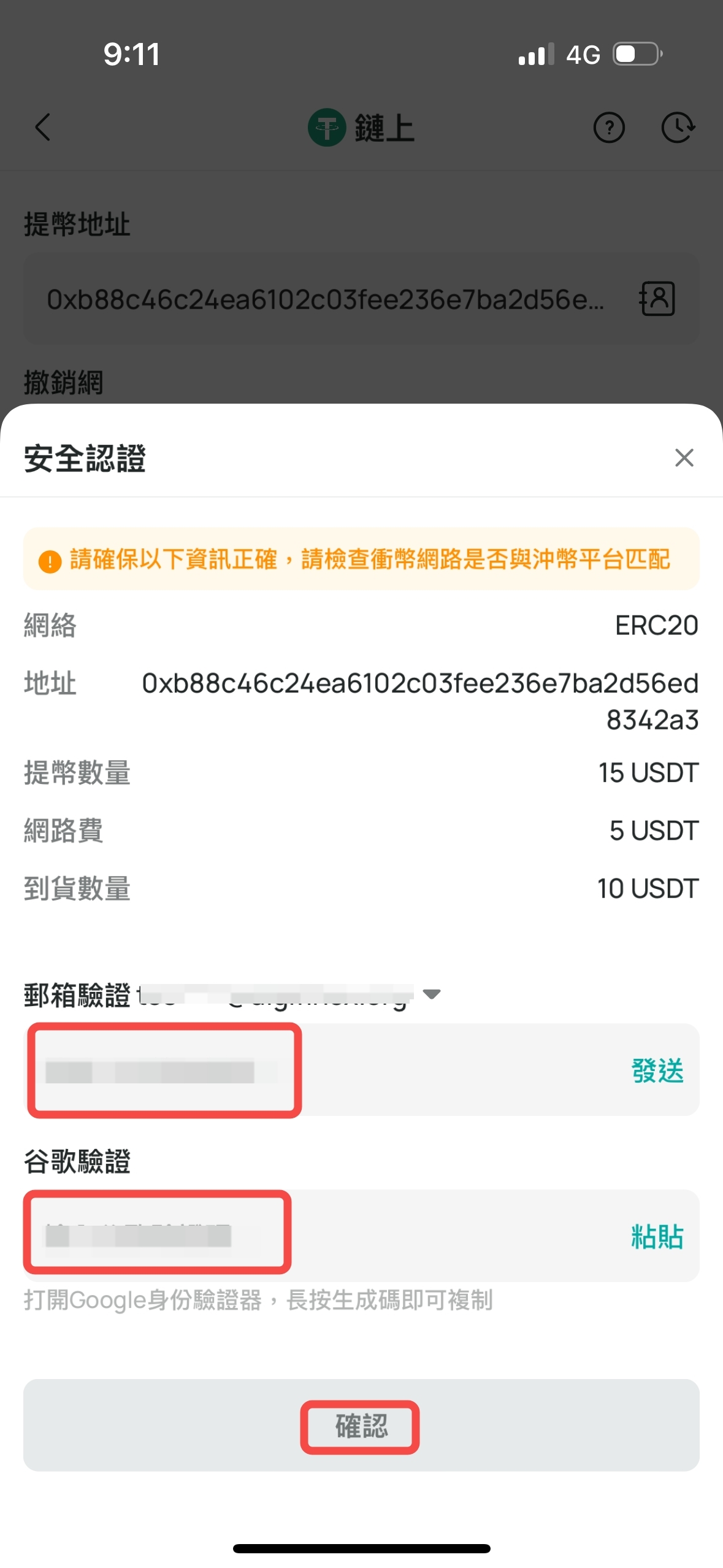Confirm withdrawal with the 確認 button
Image resolution: width=723 pixels, height=1568 pixels.
point(361,1426)
